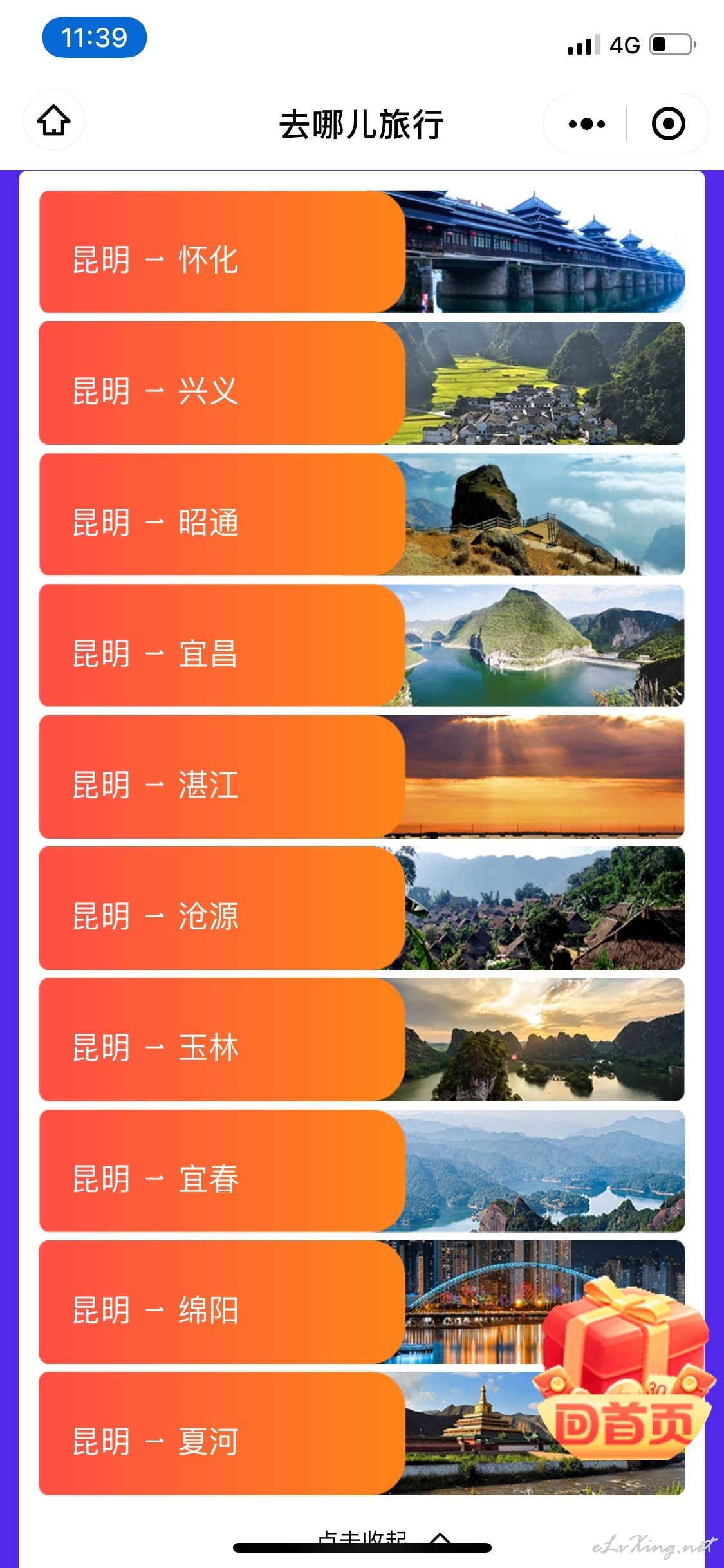Select the 昆明 → 玉林 route
The width and height of the screenshot is (724, 1568).
(x=362, y=1040)
